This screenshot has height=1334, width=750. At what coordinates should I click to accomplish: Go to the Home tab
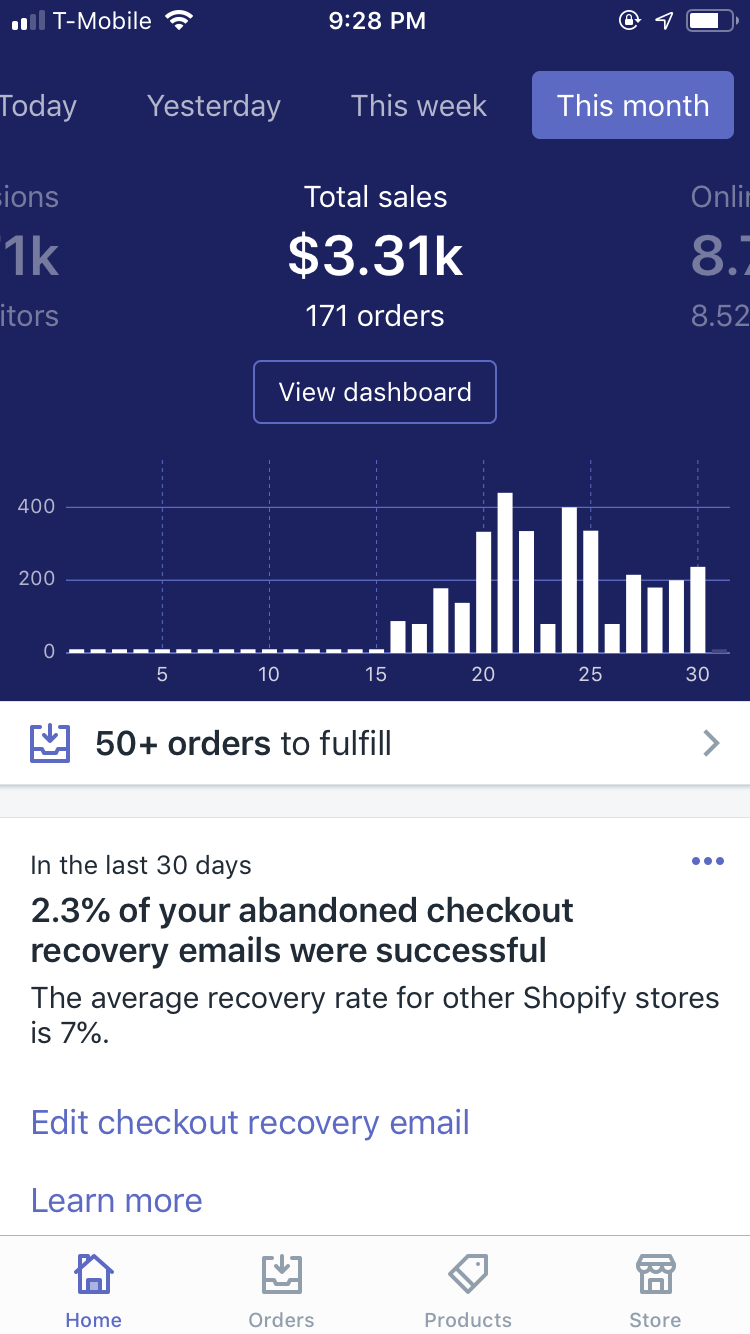(93, 1290)
